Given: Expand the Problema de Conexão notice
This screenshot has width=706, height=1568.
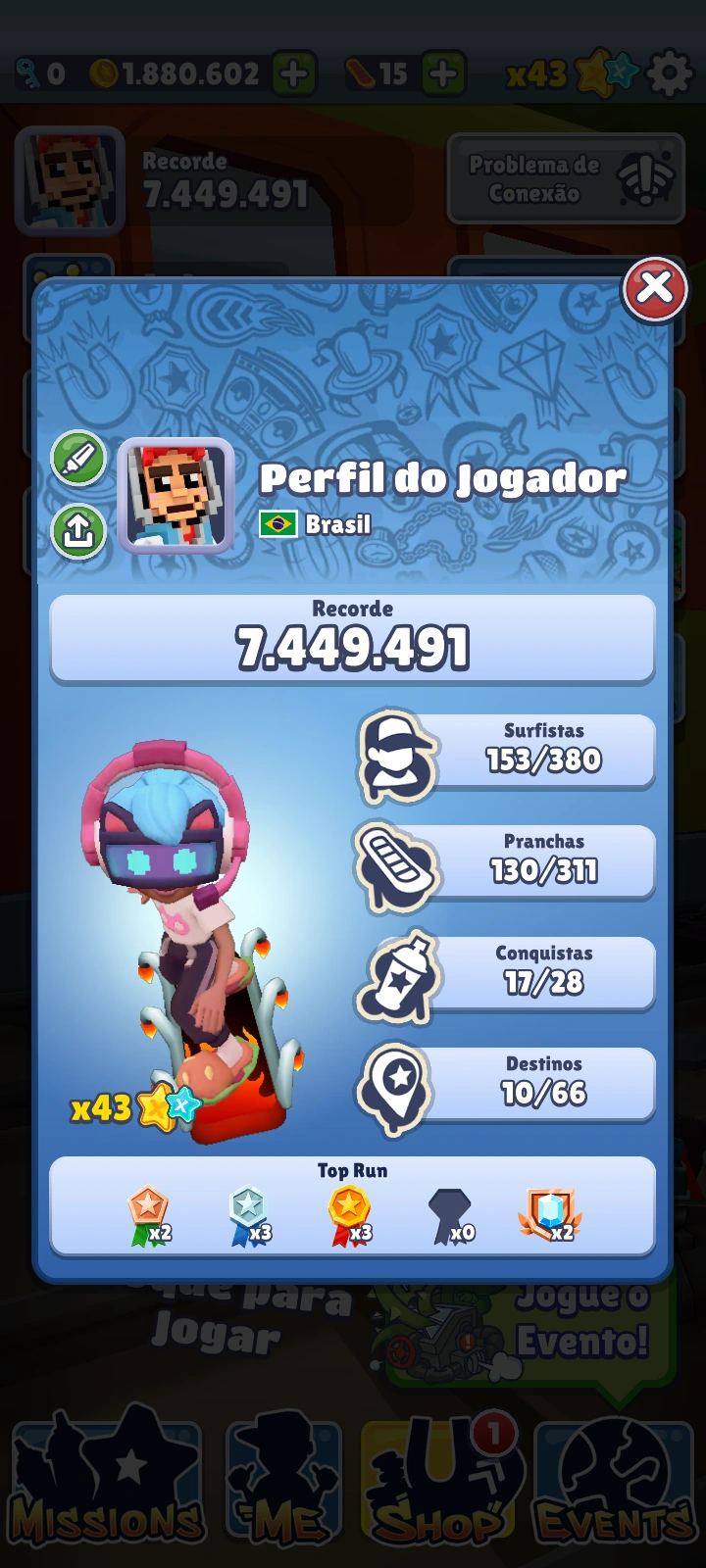Looking at the screenshot, I should tap(567, 178).
